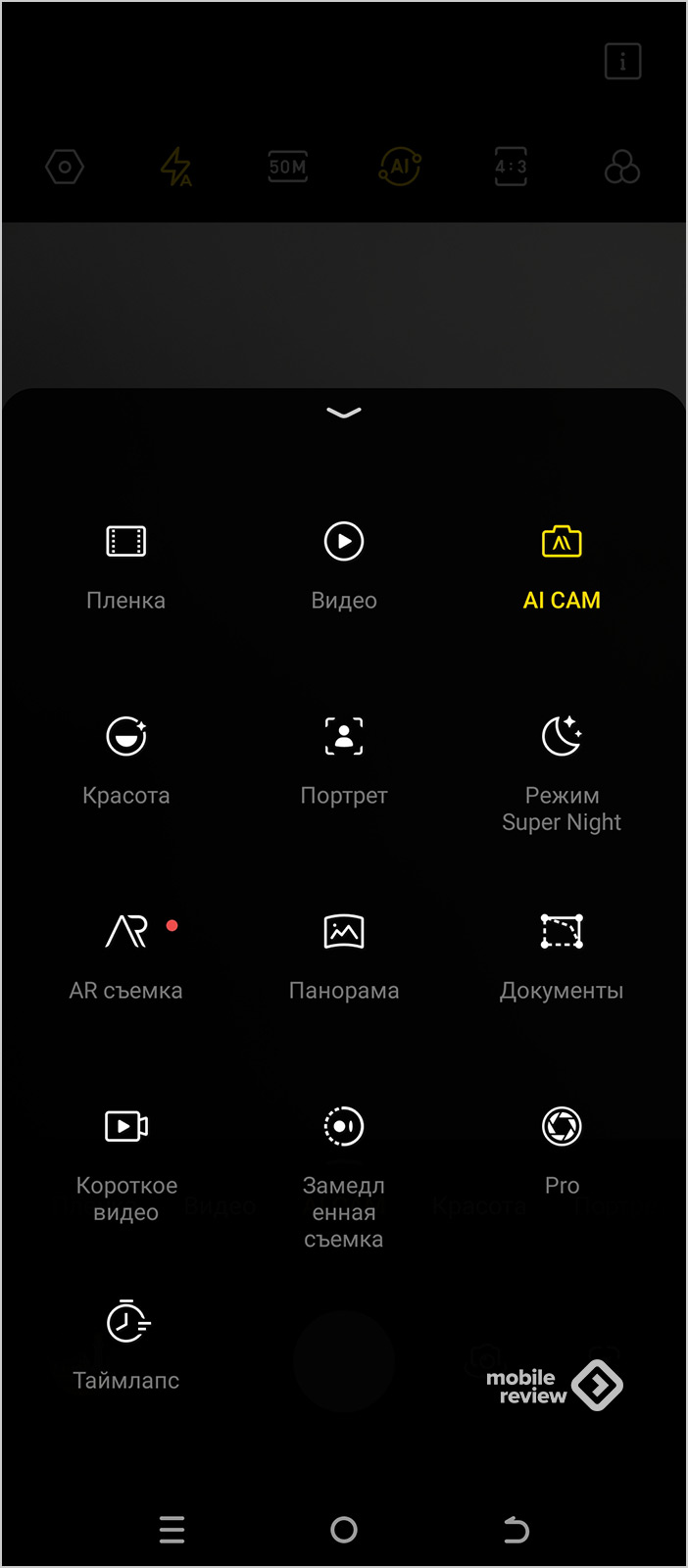Switch to Видео mode
The width and height of the screenshot is (688, 1568).
[344, 564]
